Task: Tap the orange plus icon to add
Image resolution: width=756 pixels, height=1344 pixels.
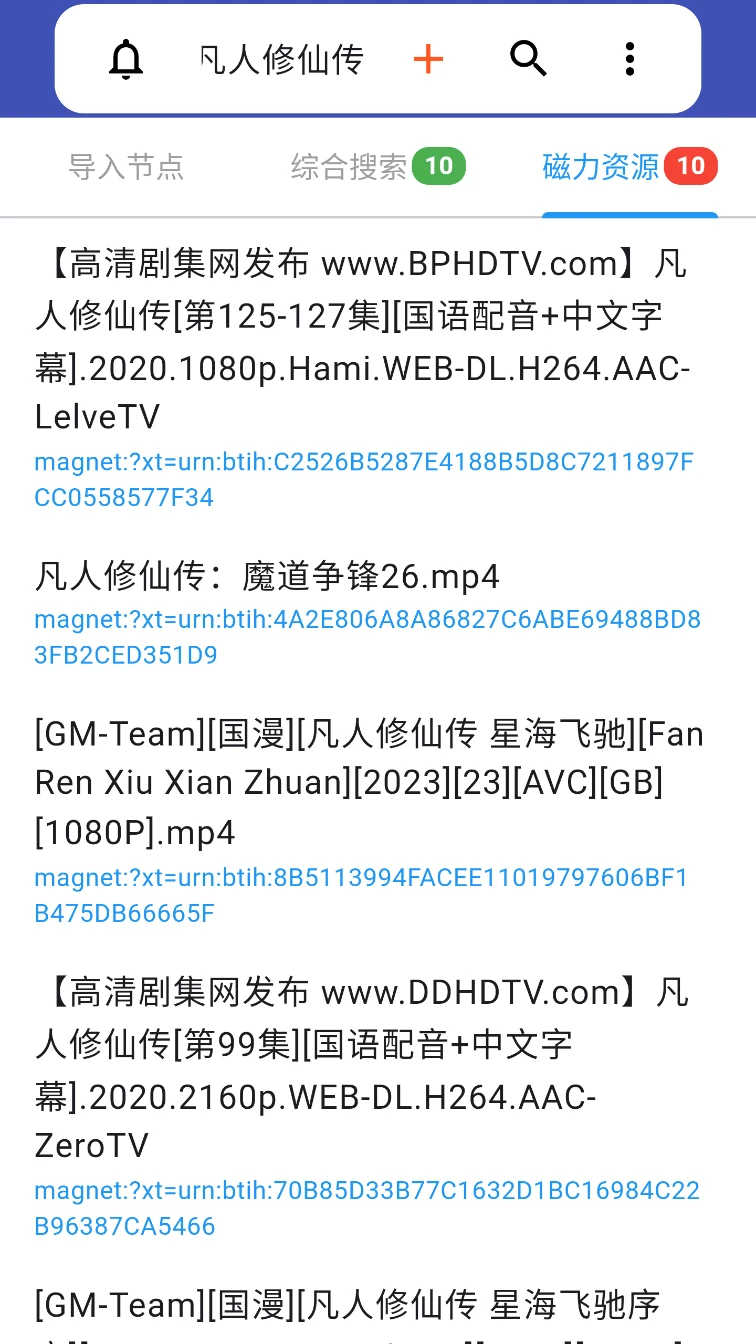Action: pyautogui.click(x=428, y=59)
